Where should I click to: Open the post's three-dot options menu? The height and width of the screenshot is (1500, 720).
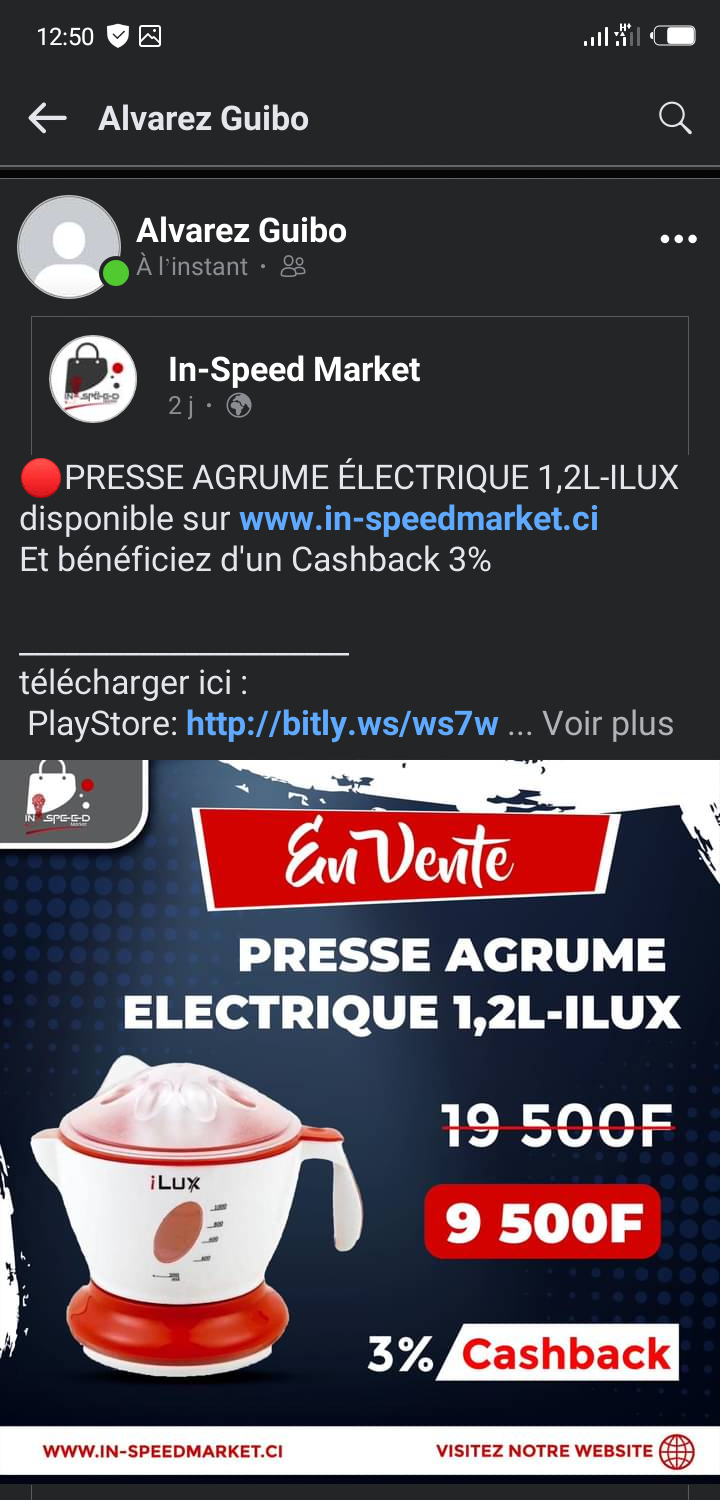click(678, 239)
